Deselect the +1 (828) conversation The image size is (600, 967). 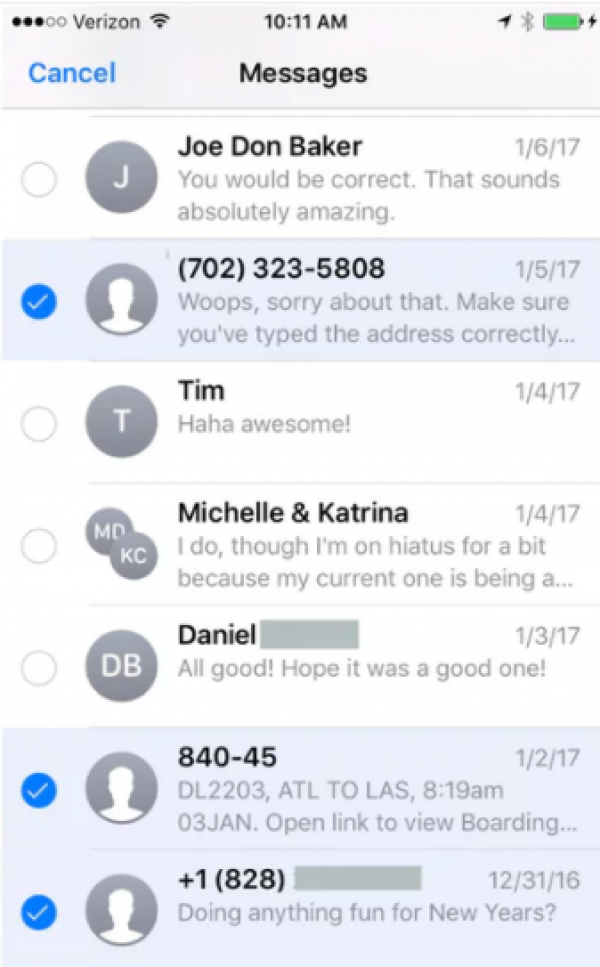(39, 912)
